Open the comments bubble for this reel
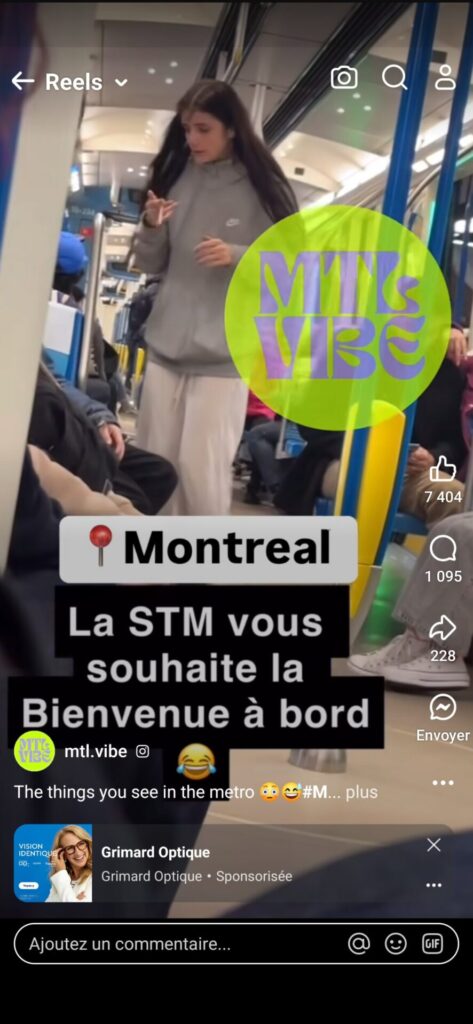The width and height of the screenshot is (473, 1024). click(x=443, y=549)
